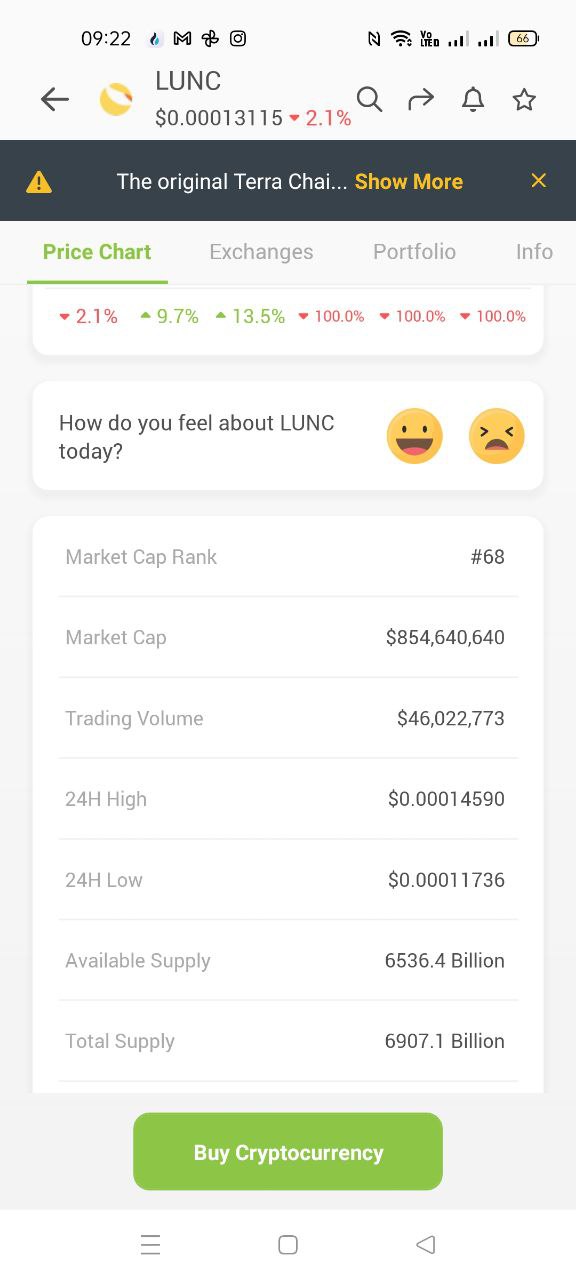Select the Price Chart tab
The width and height of the screenshot is (576, 1280).
[x=97, y=252]
